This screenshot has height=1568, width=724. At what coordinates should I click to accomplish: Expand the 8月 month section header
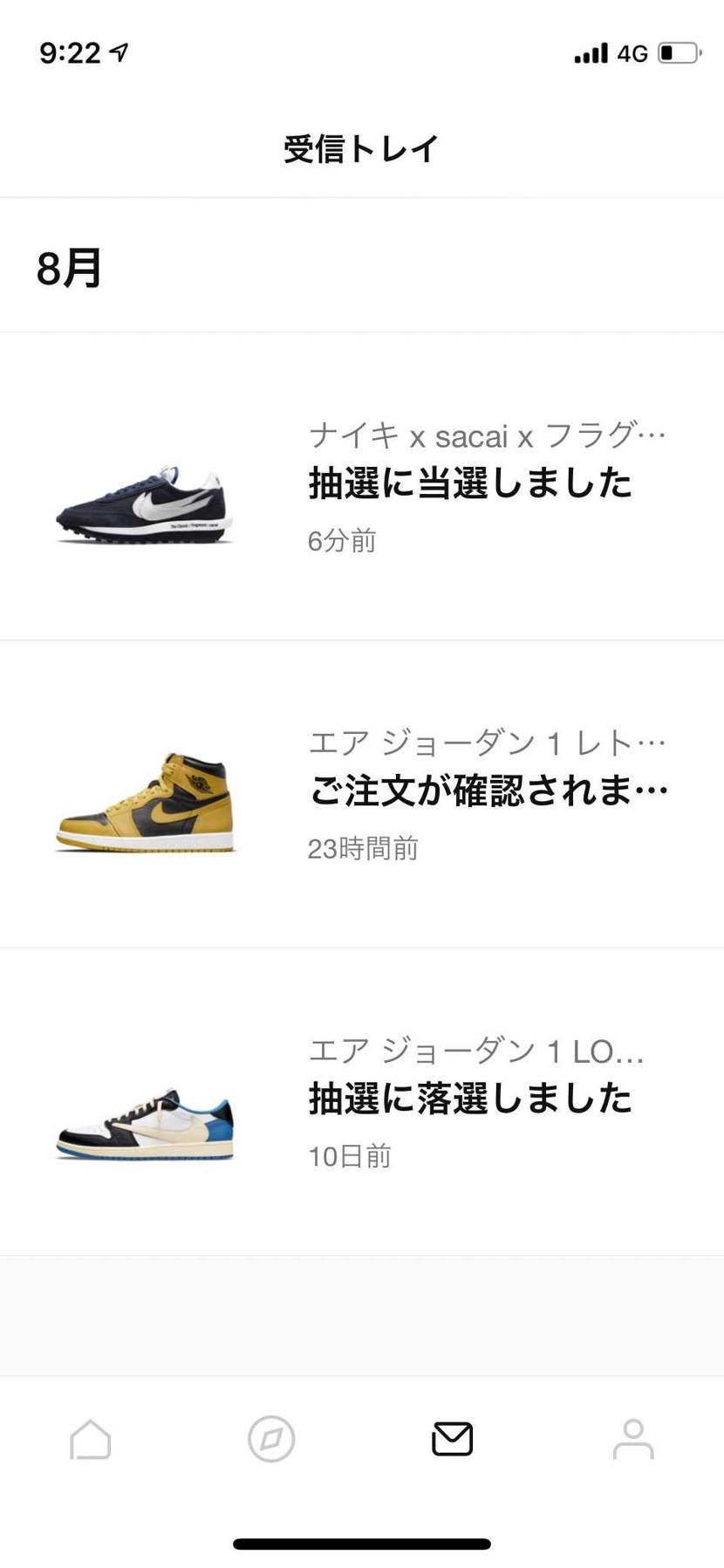point(70,269)
